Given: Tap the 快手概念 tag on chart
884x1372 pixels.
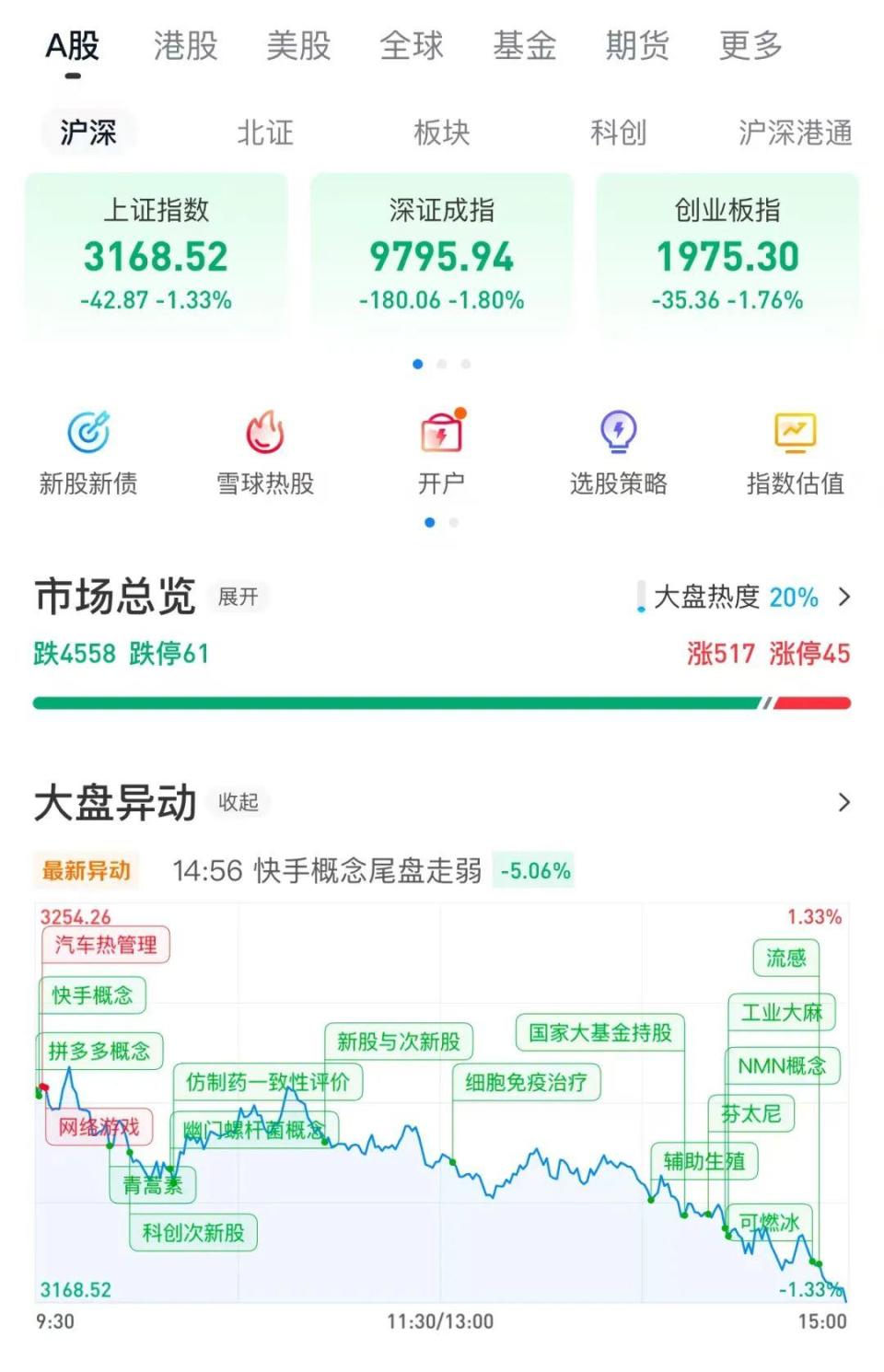Looking at the screenshot, I should click(x=93, y=994).
